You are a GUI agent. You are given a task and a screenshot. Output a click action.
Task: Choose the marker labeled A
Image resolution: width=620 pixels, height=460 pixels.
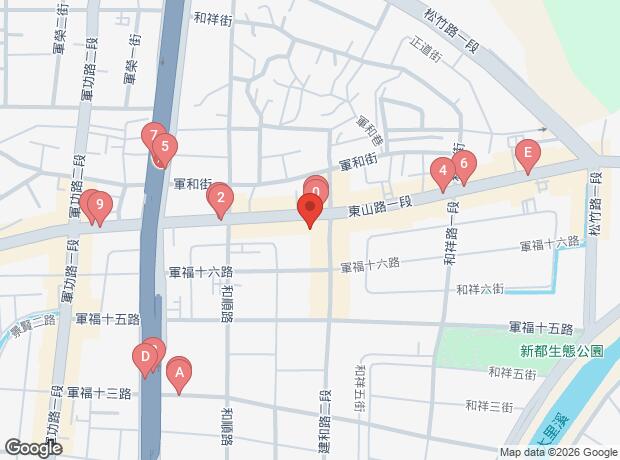(180, 375)
